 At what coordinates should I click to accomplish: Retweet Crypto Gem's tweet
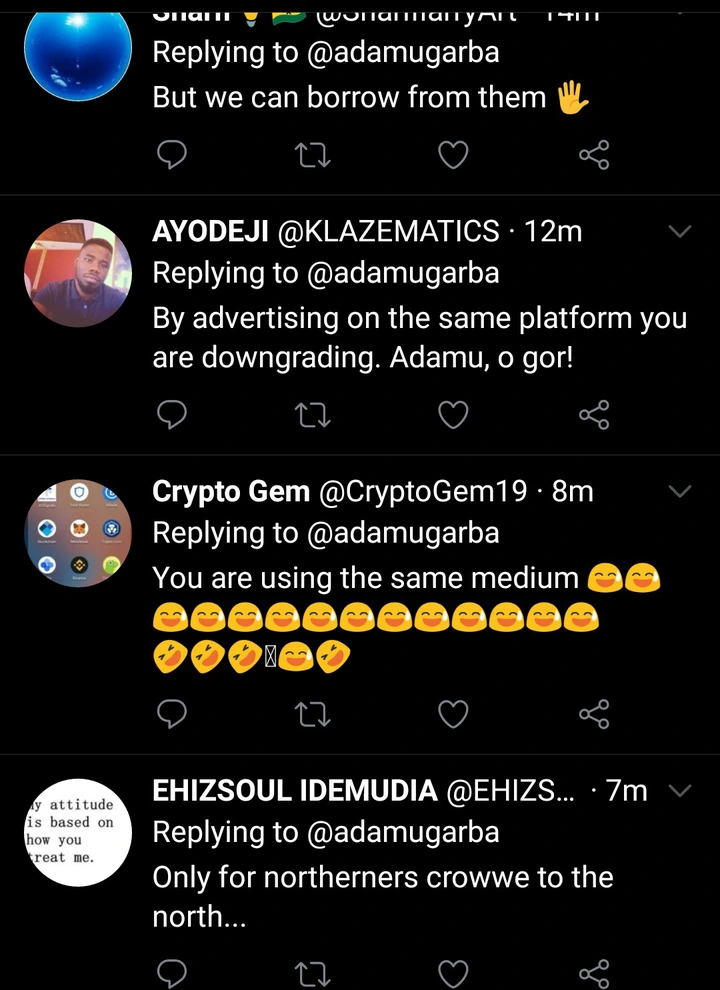(314, 713)
